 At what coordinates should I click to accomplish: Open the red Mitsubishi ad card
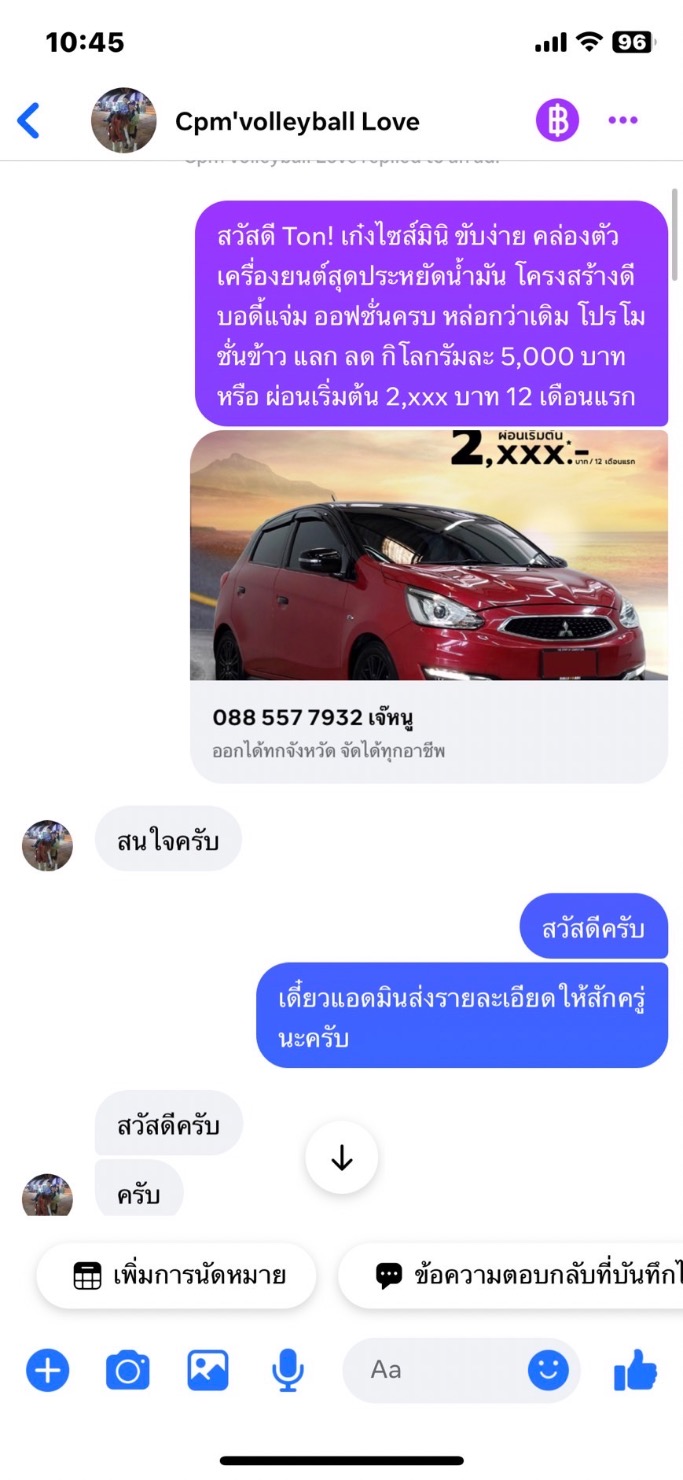[x=429, y=605]
